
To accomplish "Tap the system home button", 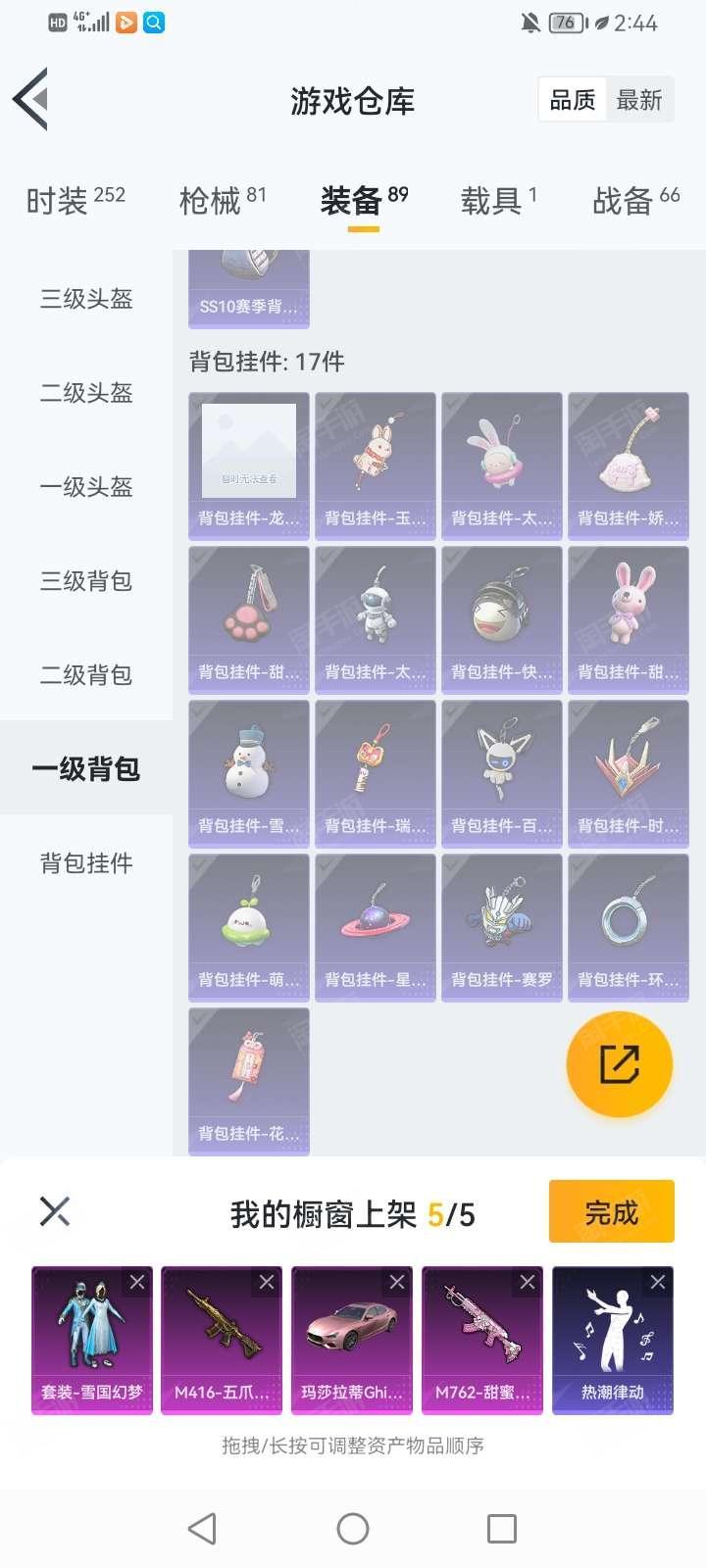I will point(353,1529).
